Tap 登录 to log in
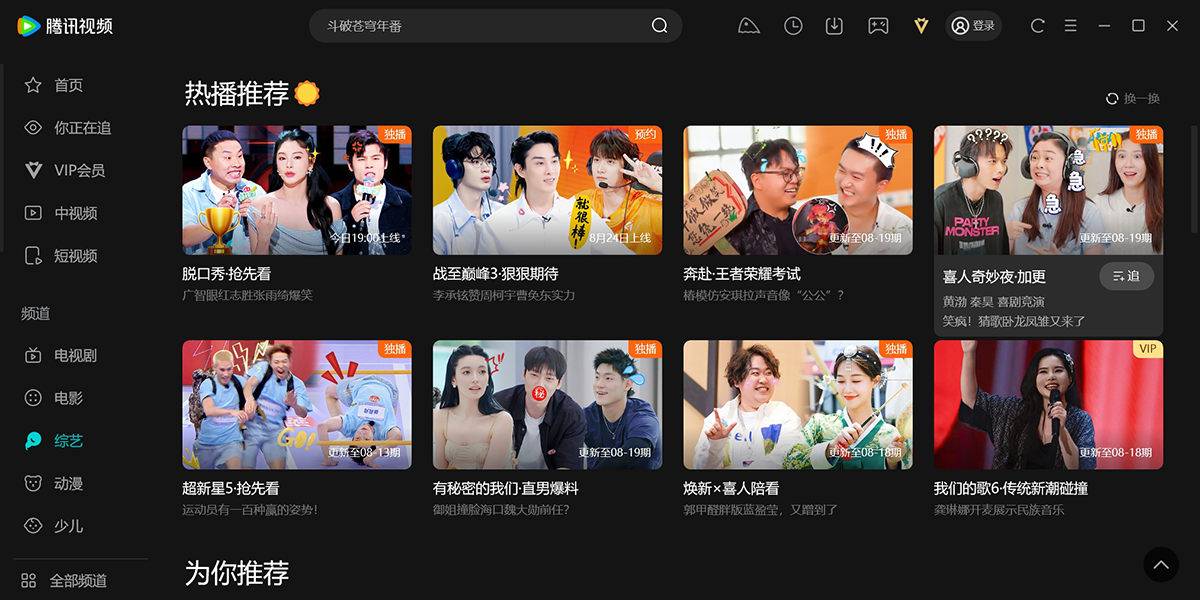 [973, 26]
